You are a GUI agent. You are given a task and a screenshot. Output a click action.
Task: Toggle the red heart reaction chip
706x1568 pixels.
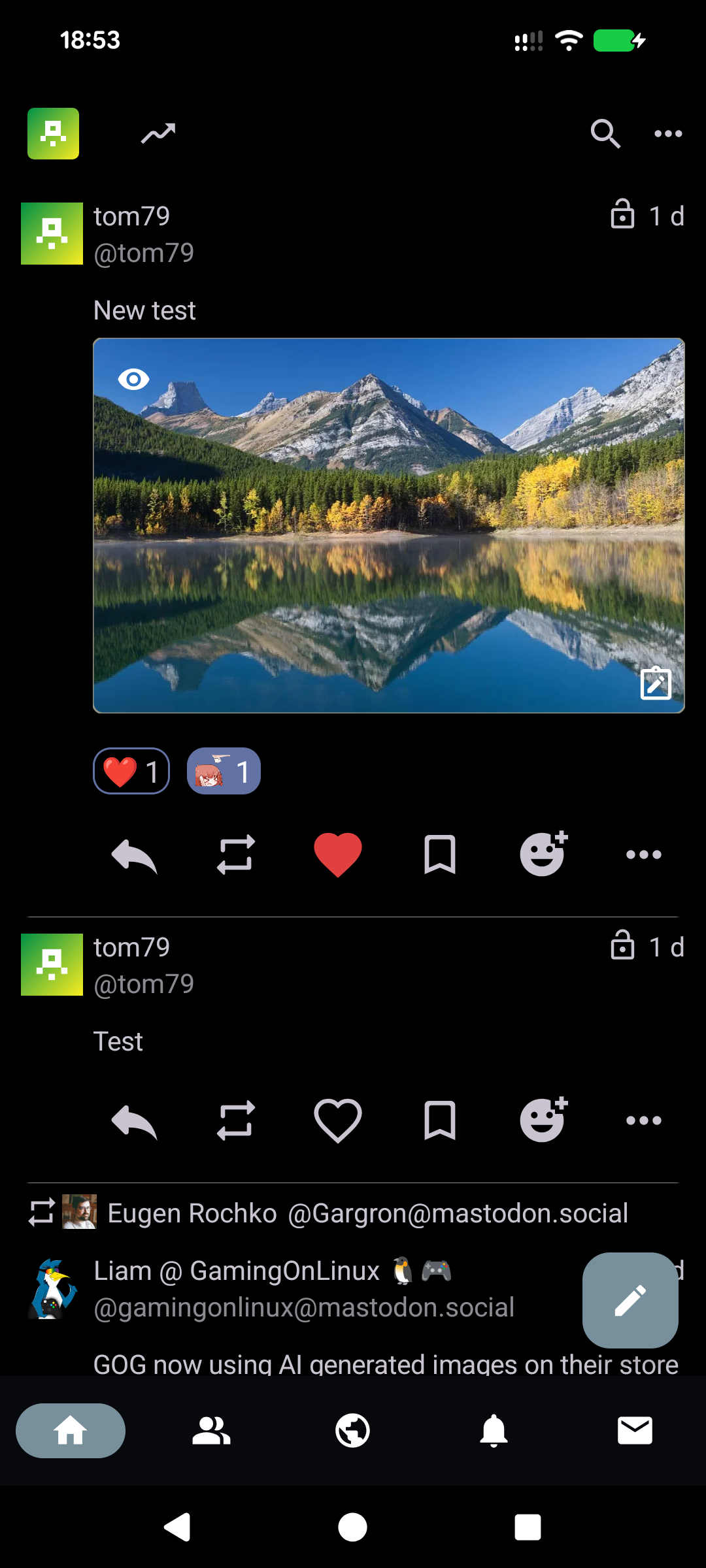[131, 771]
